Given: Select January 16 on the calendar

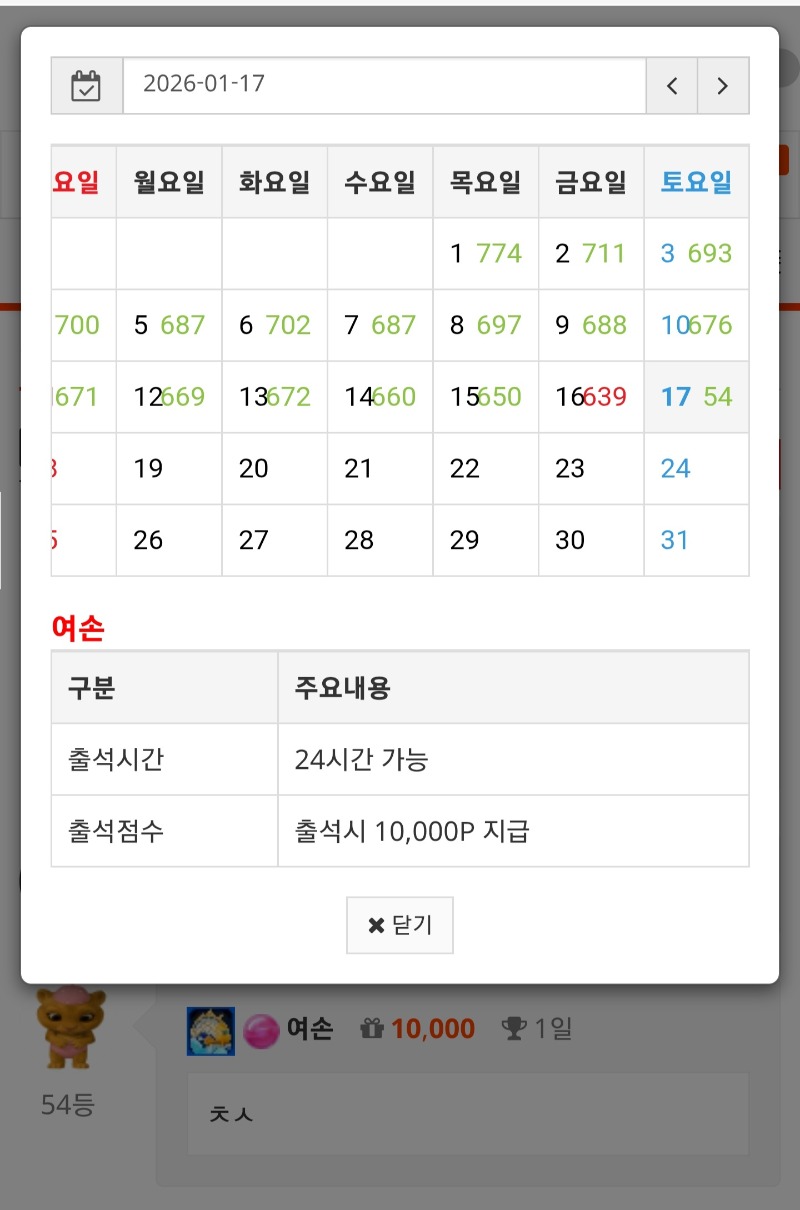Looking at the screenshot, I should (570, 397).
